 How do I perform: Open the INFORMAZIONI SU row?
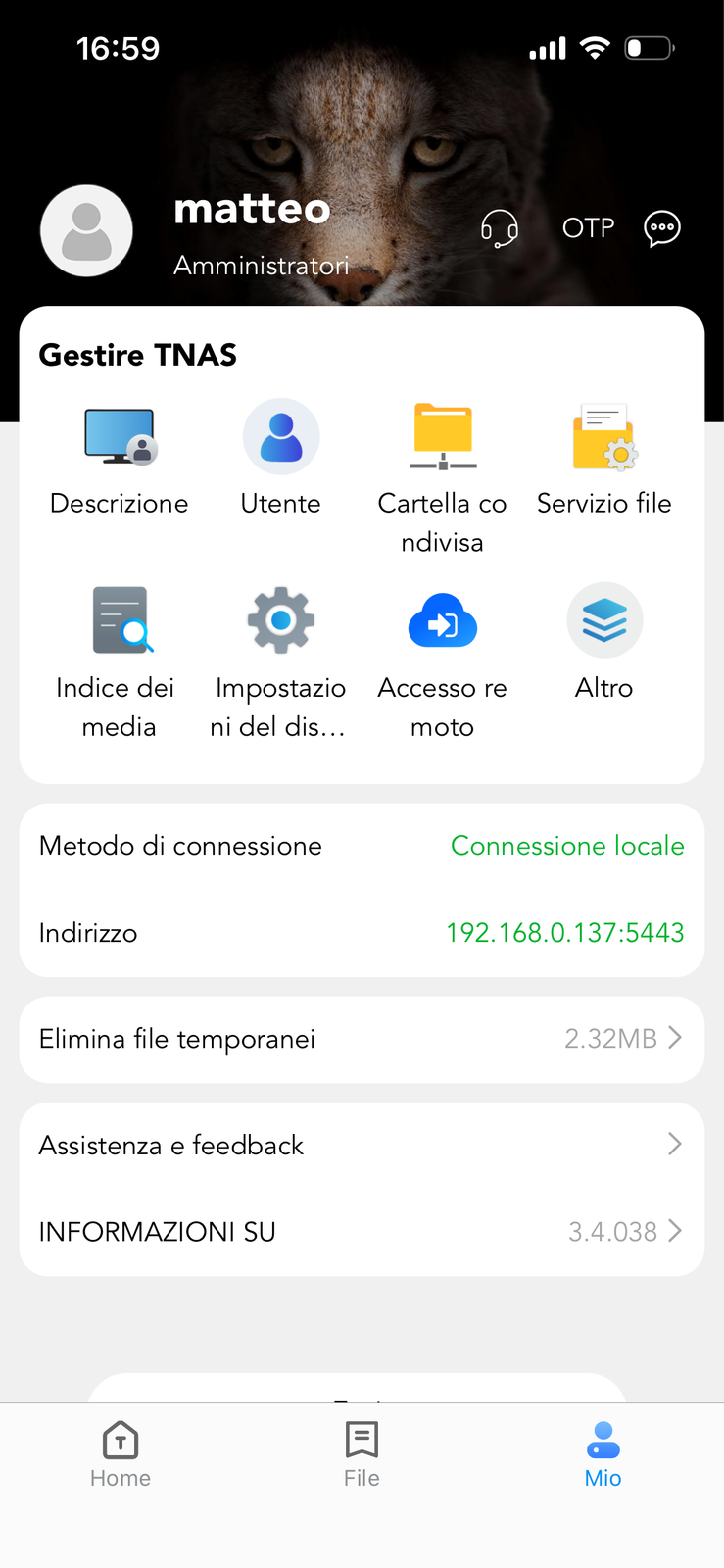(x=362, y=1231)
